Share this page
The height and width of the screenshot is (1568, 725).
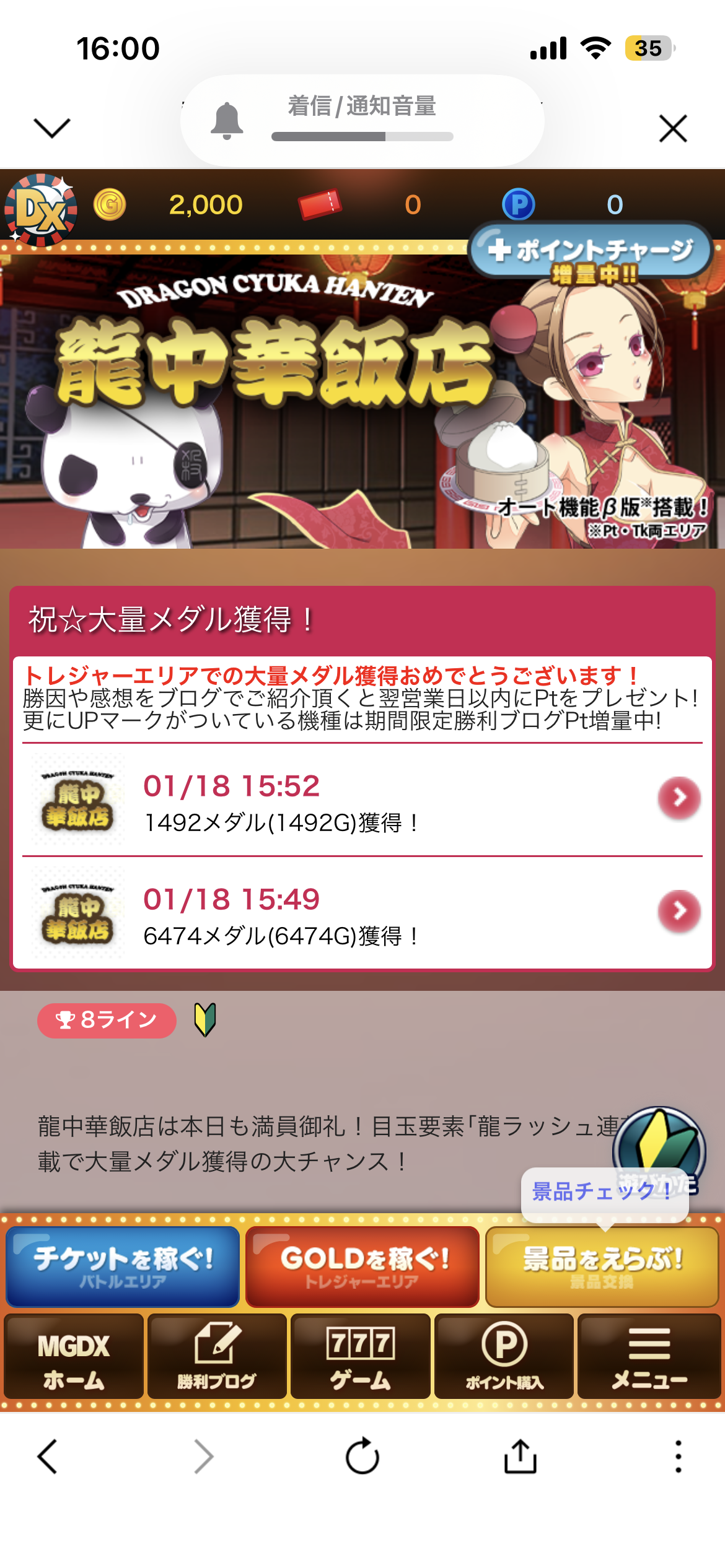520,1456
